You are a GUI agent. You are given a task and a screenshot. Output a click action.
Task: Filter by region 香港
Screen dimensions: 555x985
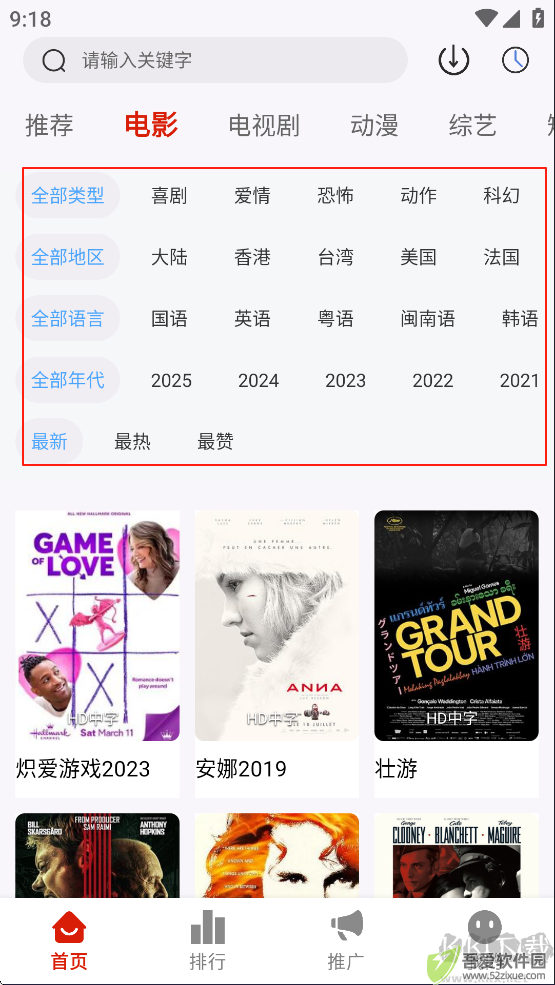[x=252, y=257]
